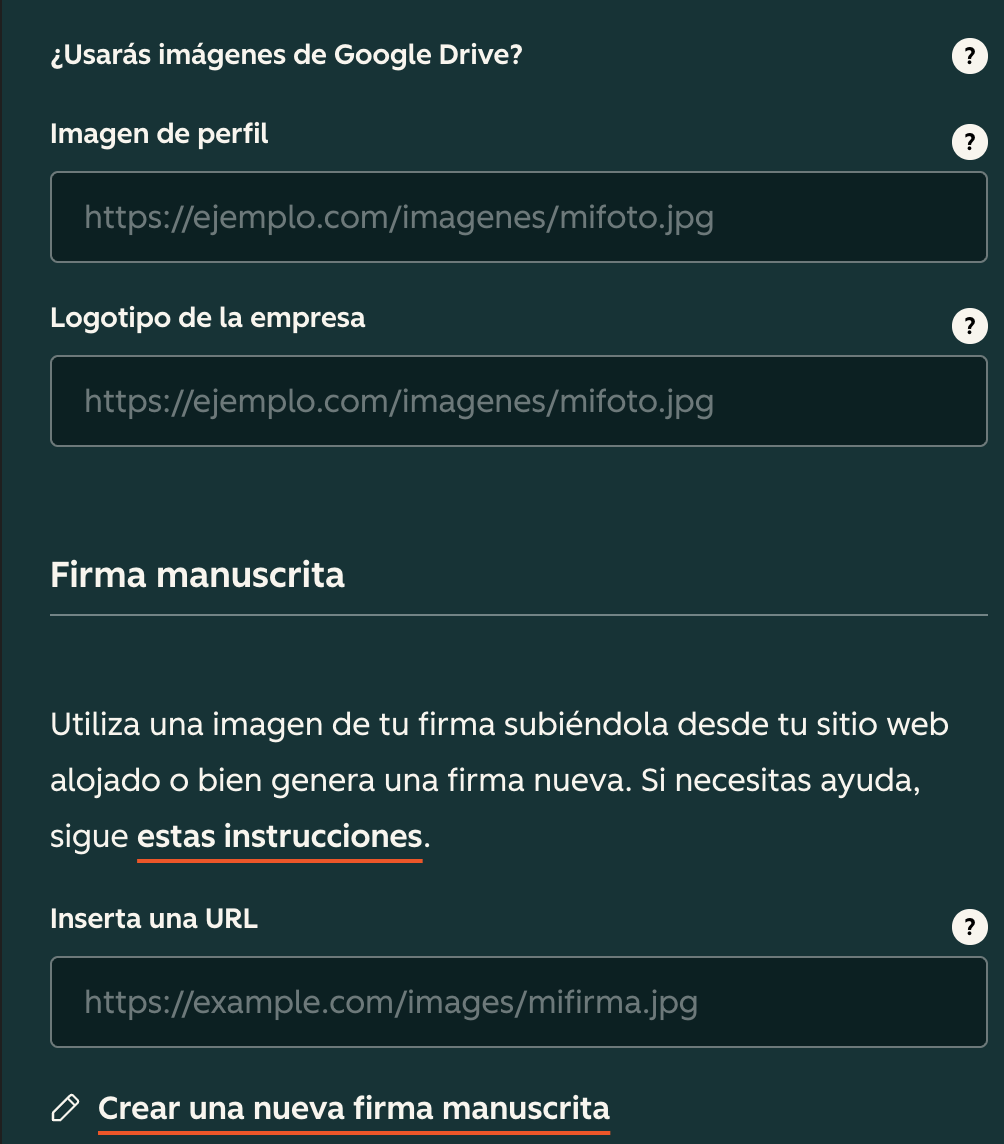Focus the Inserta una URL signature field
Viewport: 1004px width, 1144px height.
[518, 1002]
